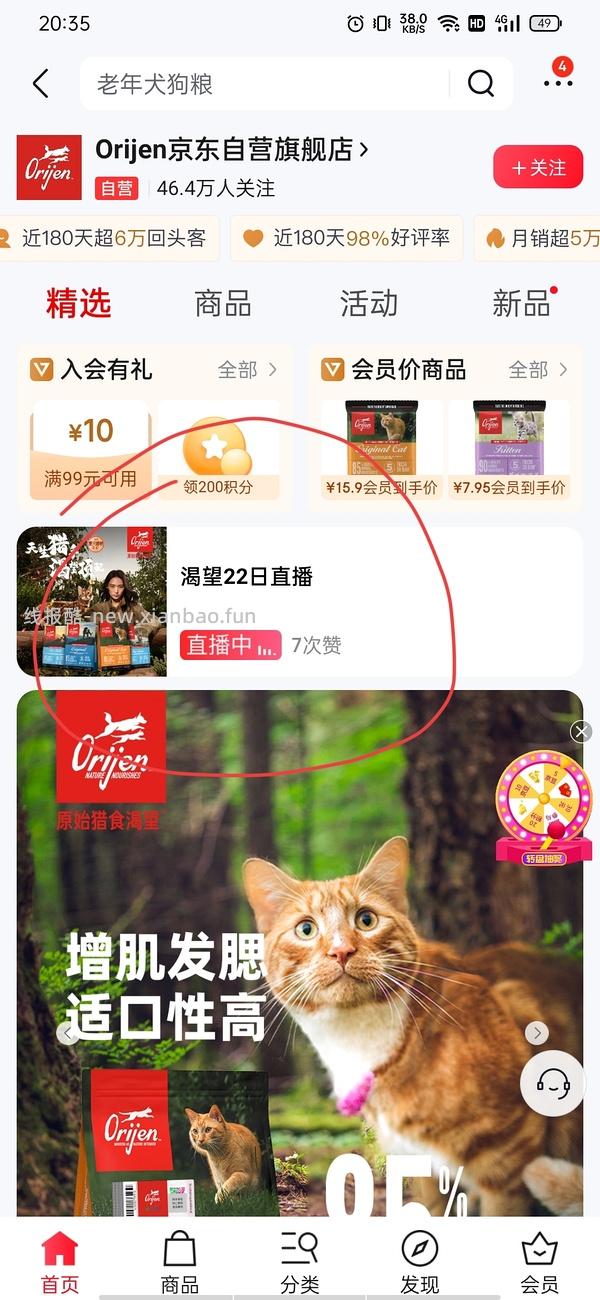Dismiss the 转盘抽奖 floating widget
600x1300 pixels.
(581, 732)
